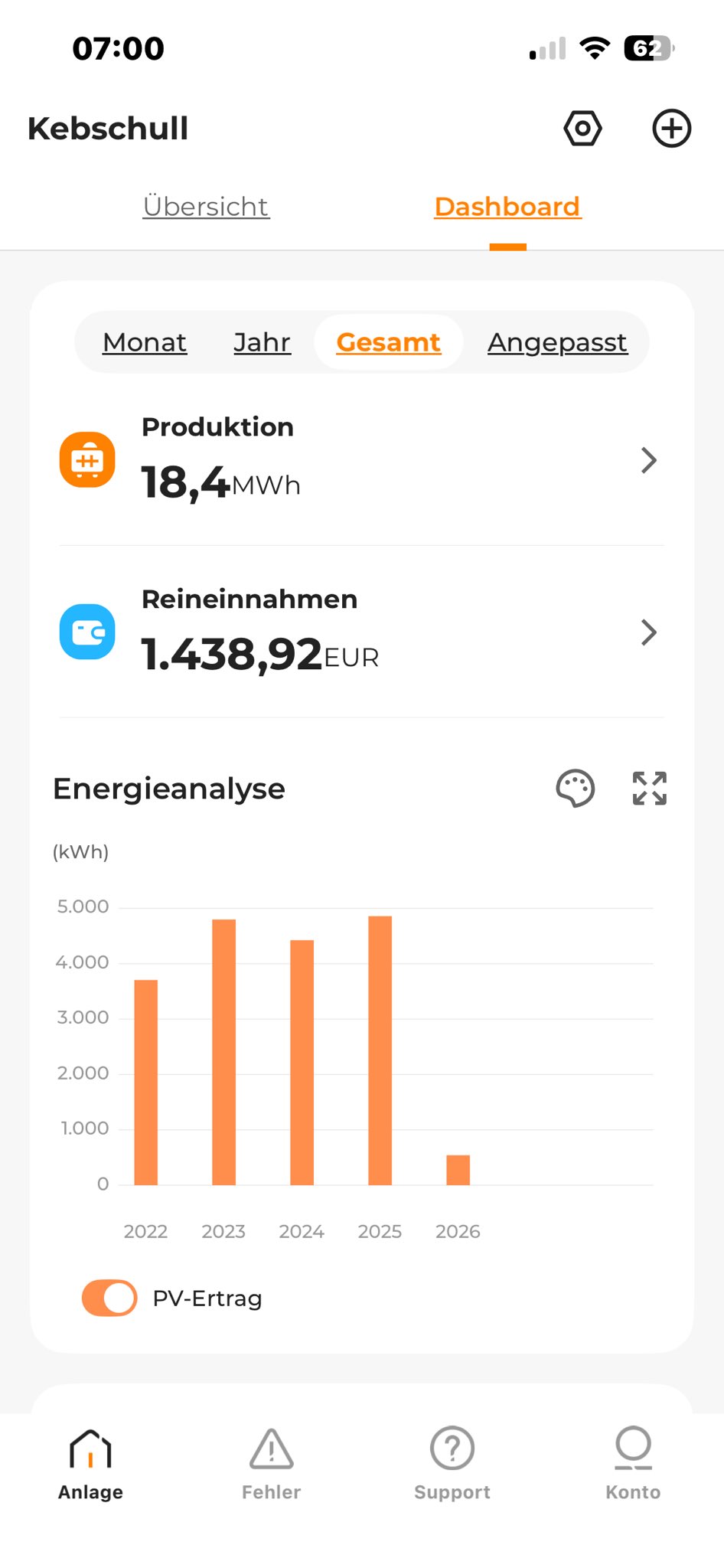
Task: Show the Monat time range
Action: click(x=145, y=342)
